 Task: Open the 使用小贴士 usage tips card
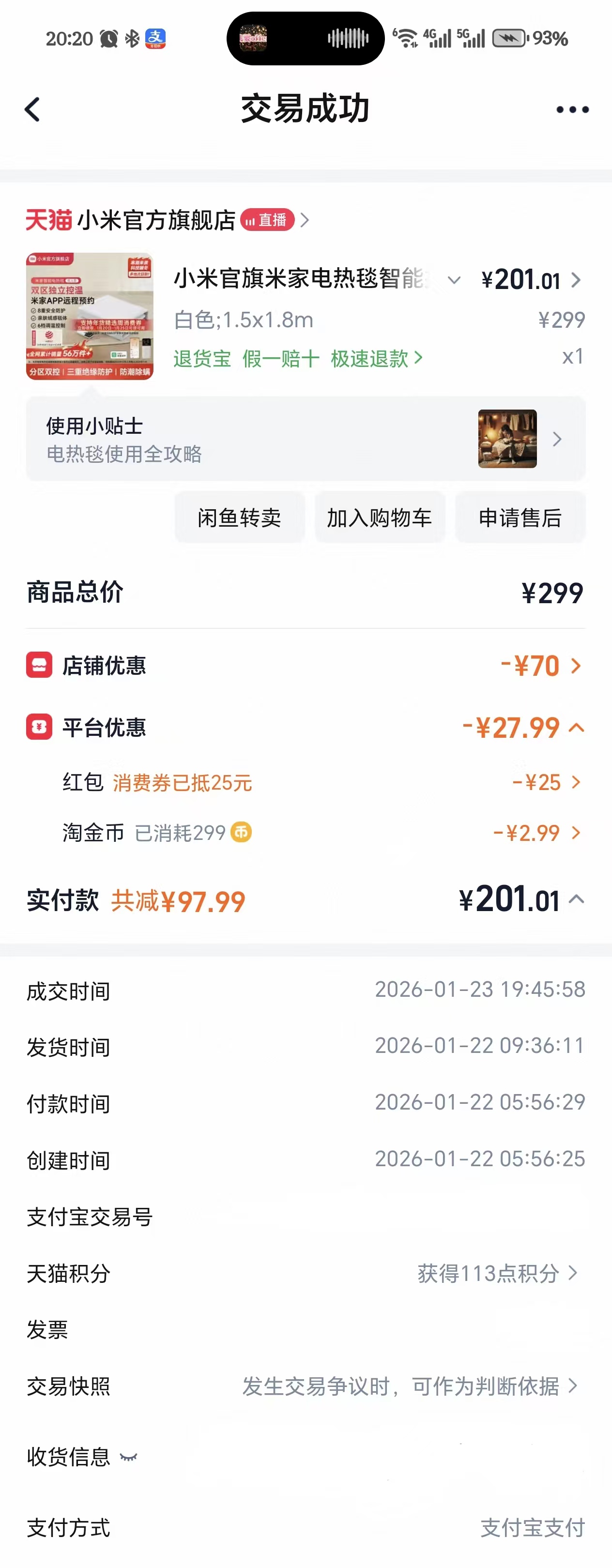coord(305,439)
